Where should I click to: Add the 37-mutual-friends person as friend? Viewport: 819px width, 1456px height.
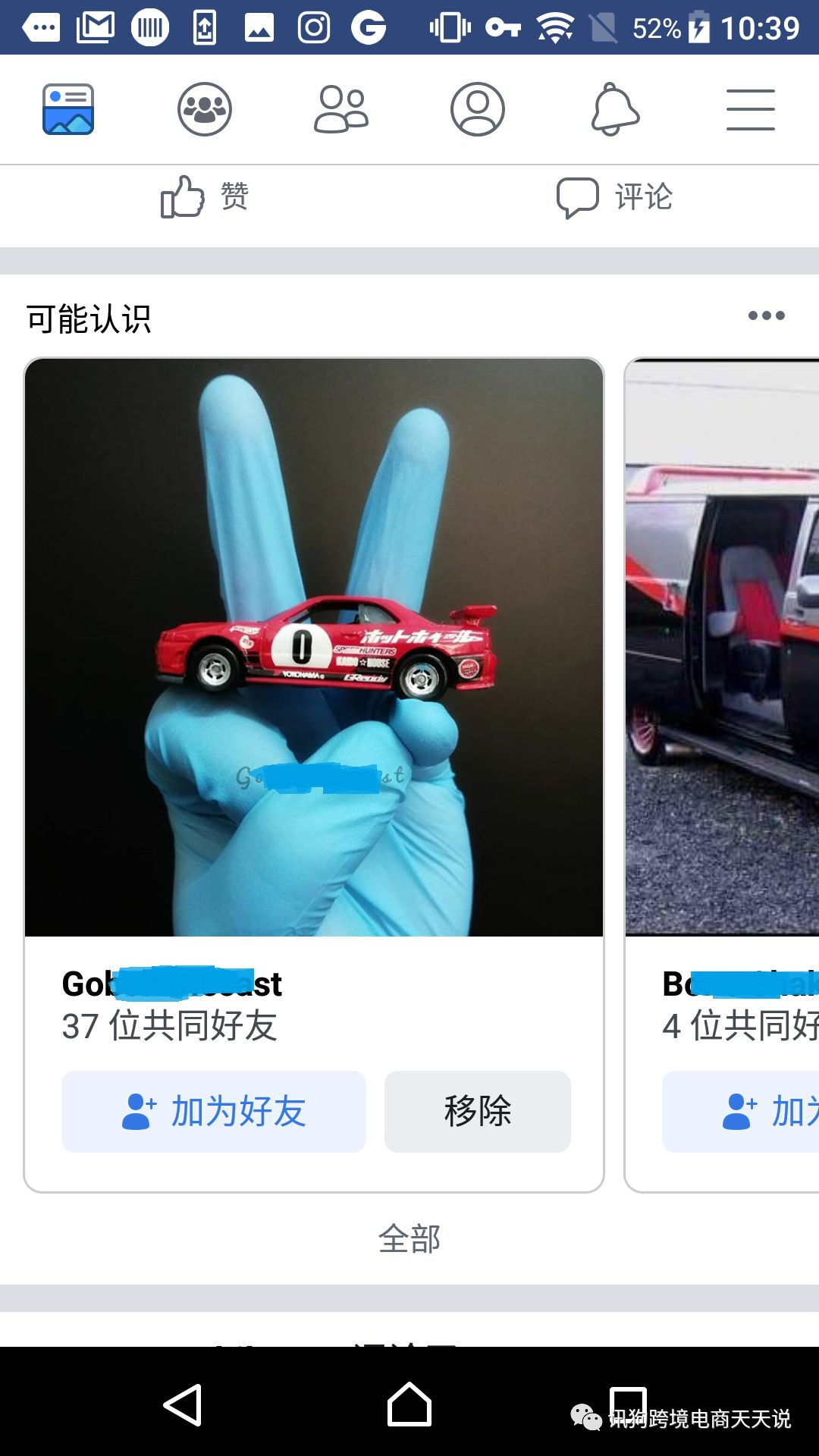click(214, 1112)
